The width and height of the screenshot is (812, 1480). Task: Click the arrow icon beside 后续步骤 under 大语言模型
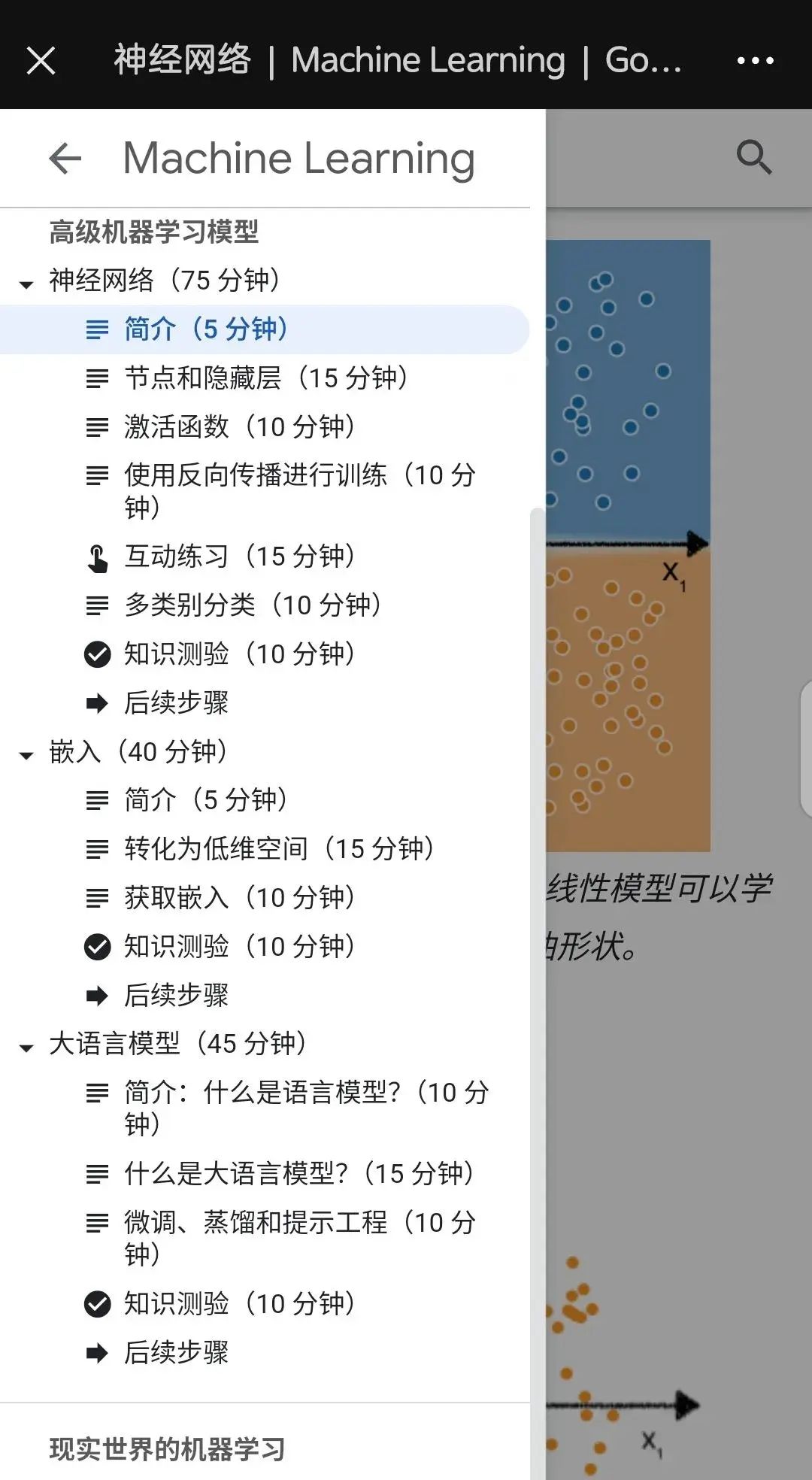click(x=96, y=1352)
